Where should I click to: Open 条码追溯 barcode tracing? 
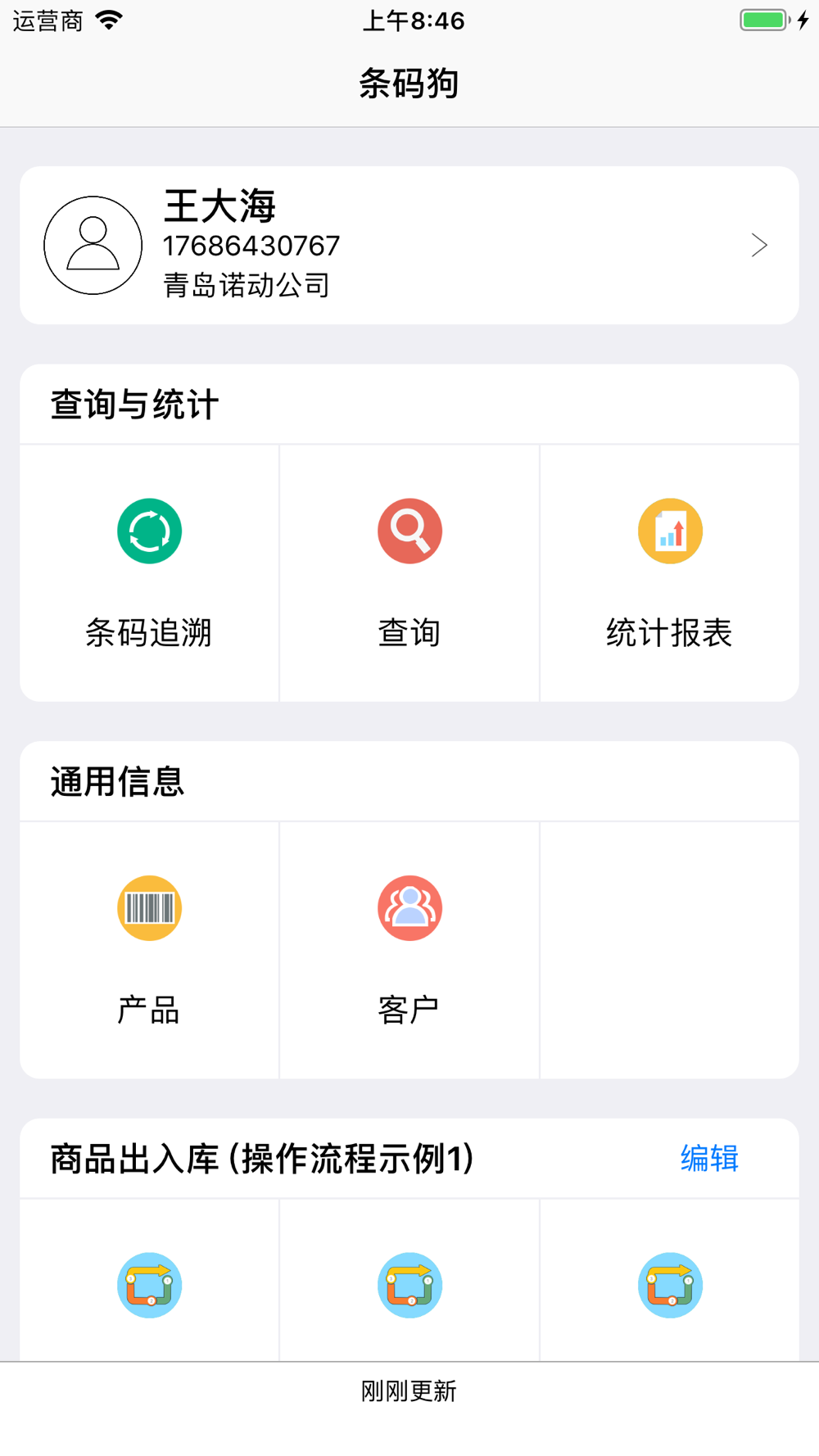click(149, 573)
